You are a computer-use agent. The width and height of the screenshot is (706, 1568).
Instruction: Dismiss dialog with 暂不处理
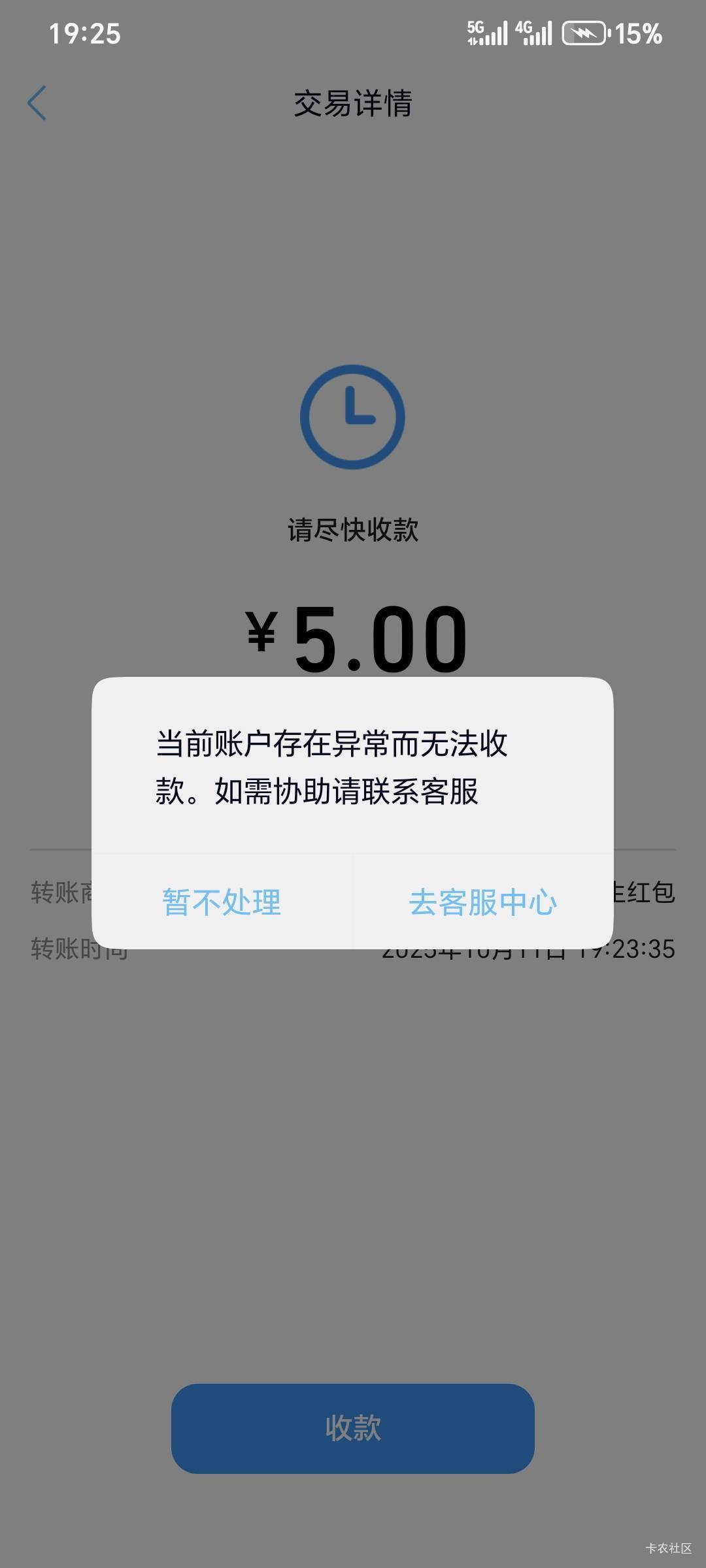(x=222, y=902)
